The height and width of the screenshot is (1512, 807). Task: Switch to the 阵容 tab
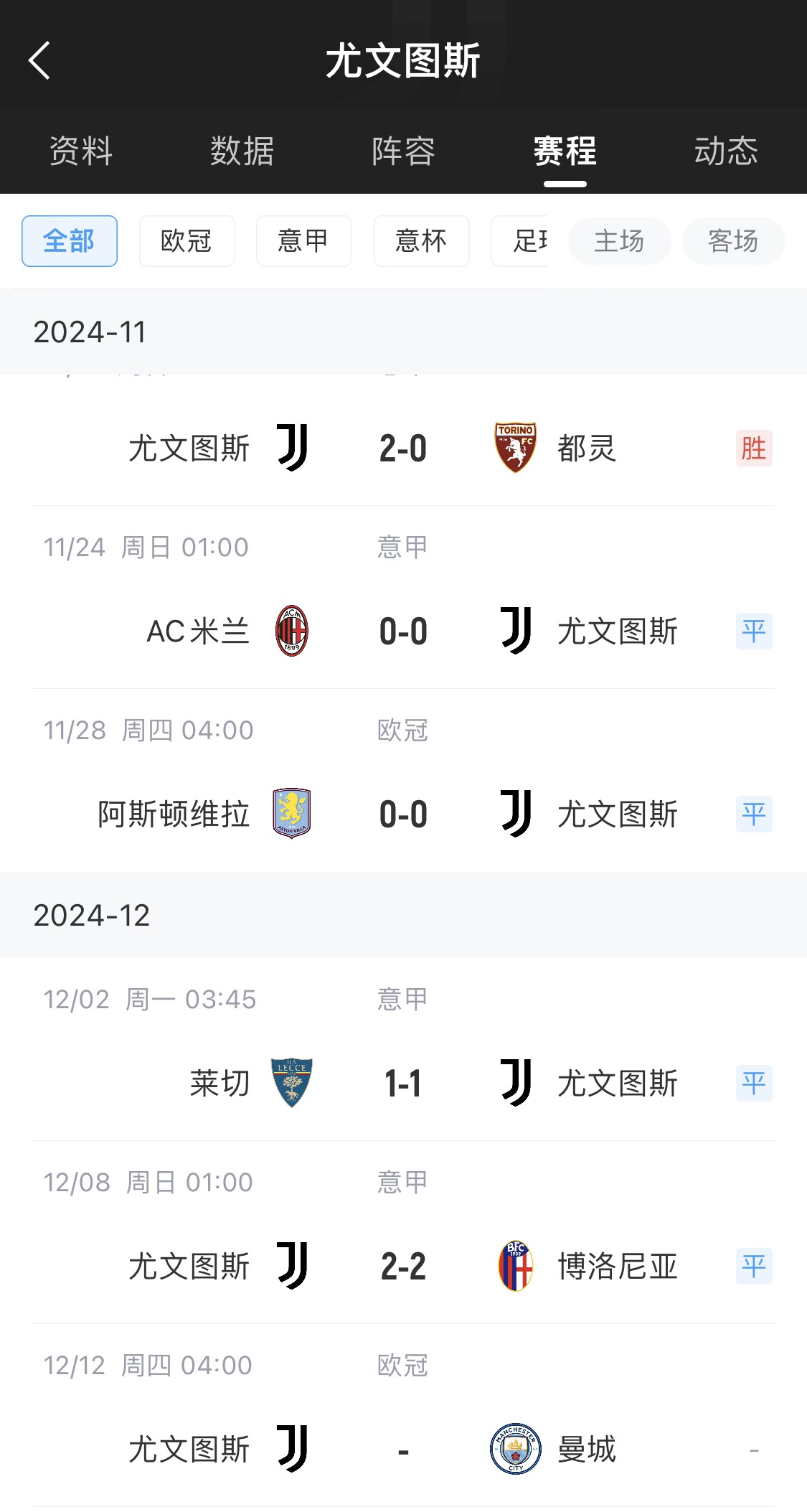(x=403, y=151)
